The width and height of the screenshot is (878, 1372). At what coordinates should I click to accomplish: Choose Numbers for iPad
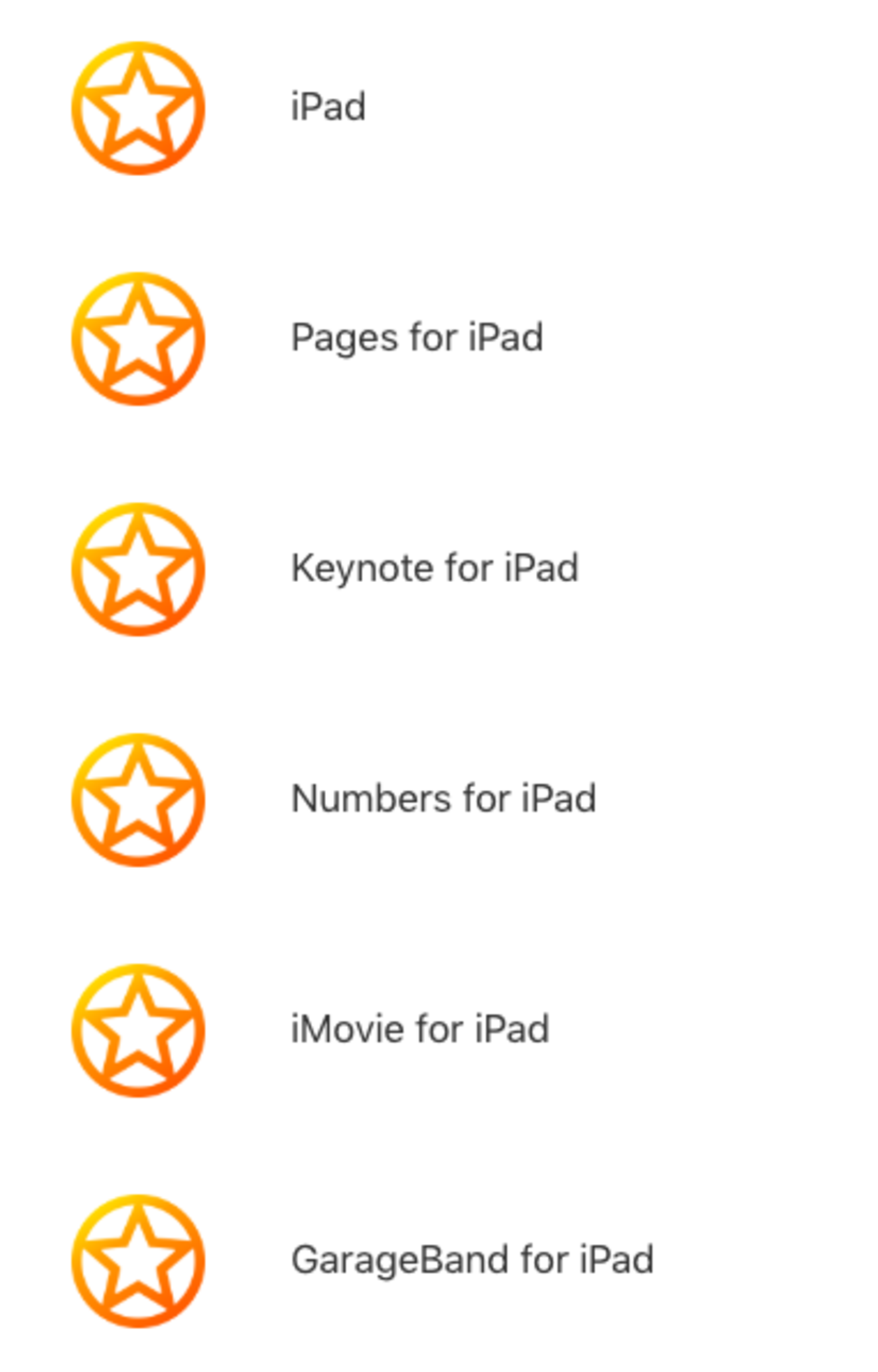(x=443, y=799)
